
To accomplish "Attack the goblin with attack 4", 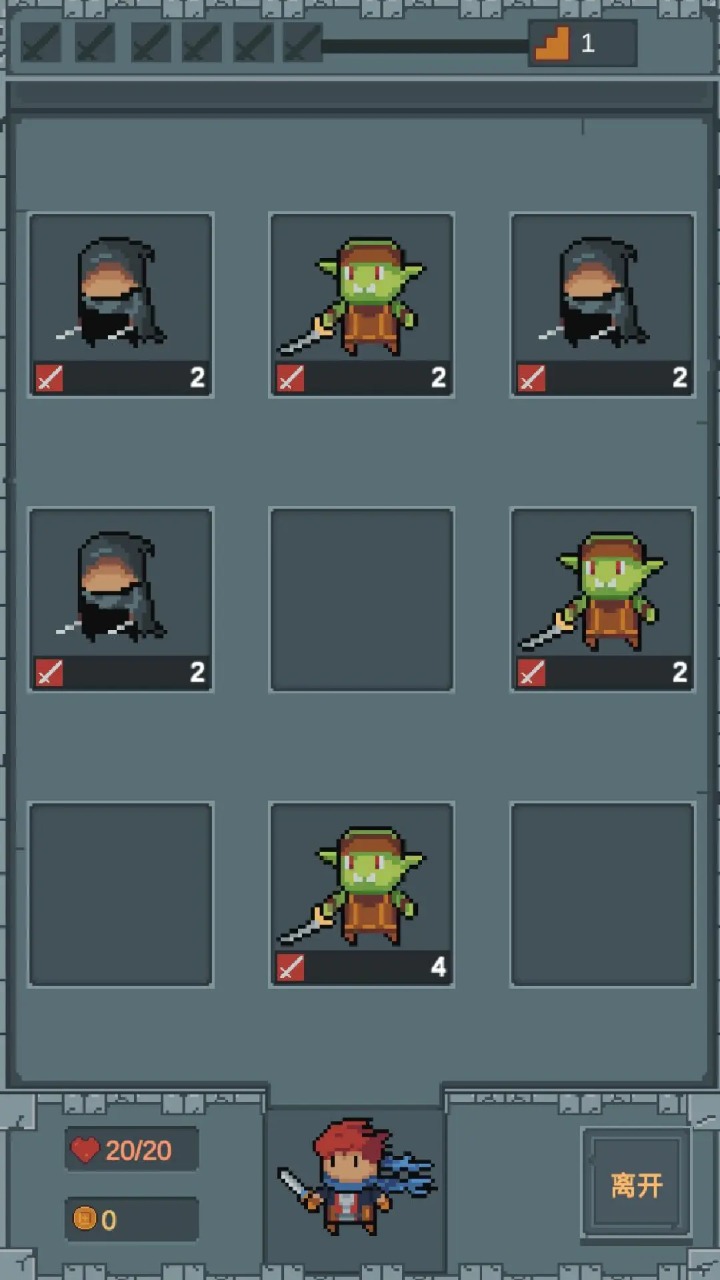I will (x=361, y=893).
